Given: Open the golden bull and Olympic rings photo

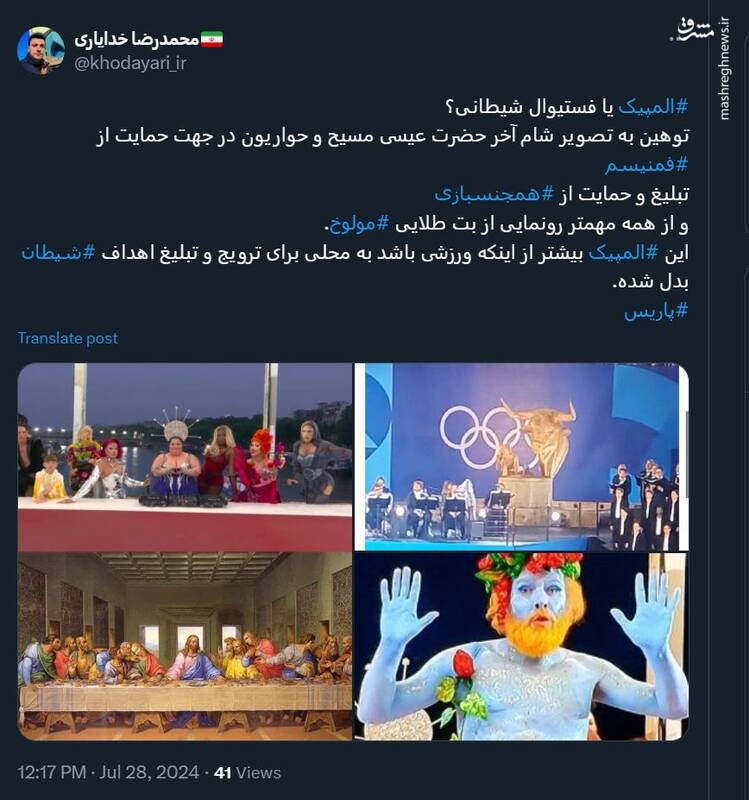Looking at the screenshot, I should point(521,456).
